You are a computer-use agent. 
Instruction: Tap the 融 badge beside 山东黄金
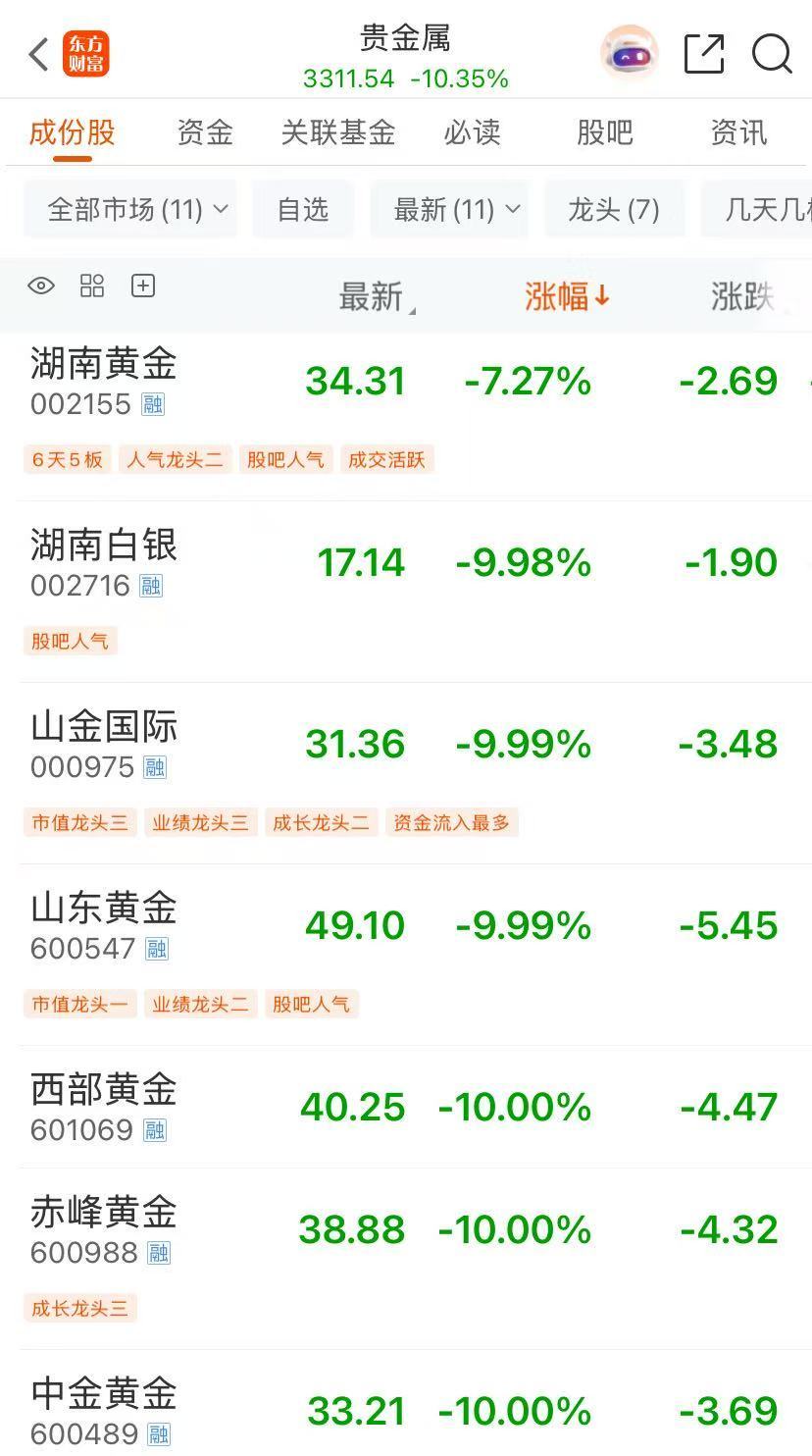point(158,950)
